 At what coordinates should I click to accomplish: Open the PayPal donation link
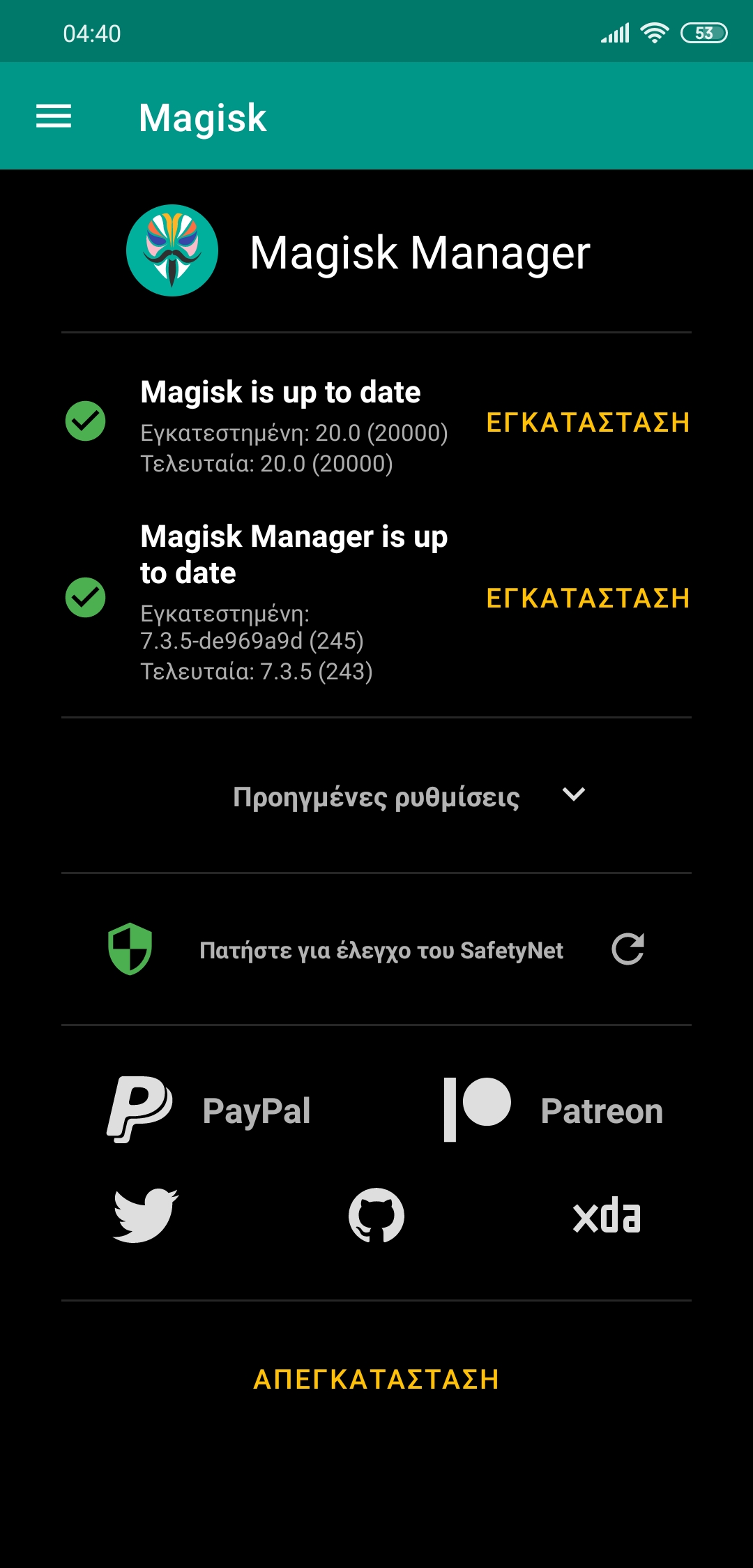[209, 1110]
